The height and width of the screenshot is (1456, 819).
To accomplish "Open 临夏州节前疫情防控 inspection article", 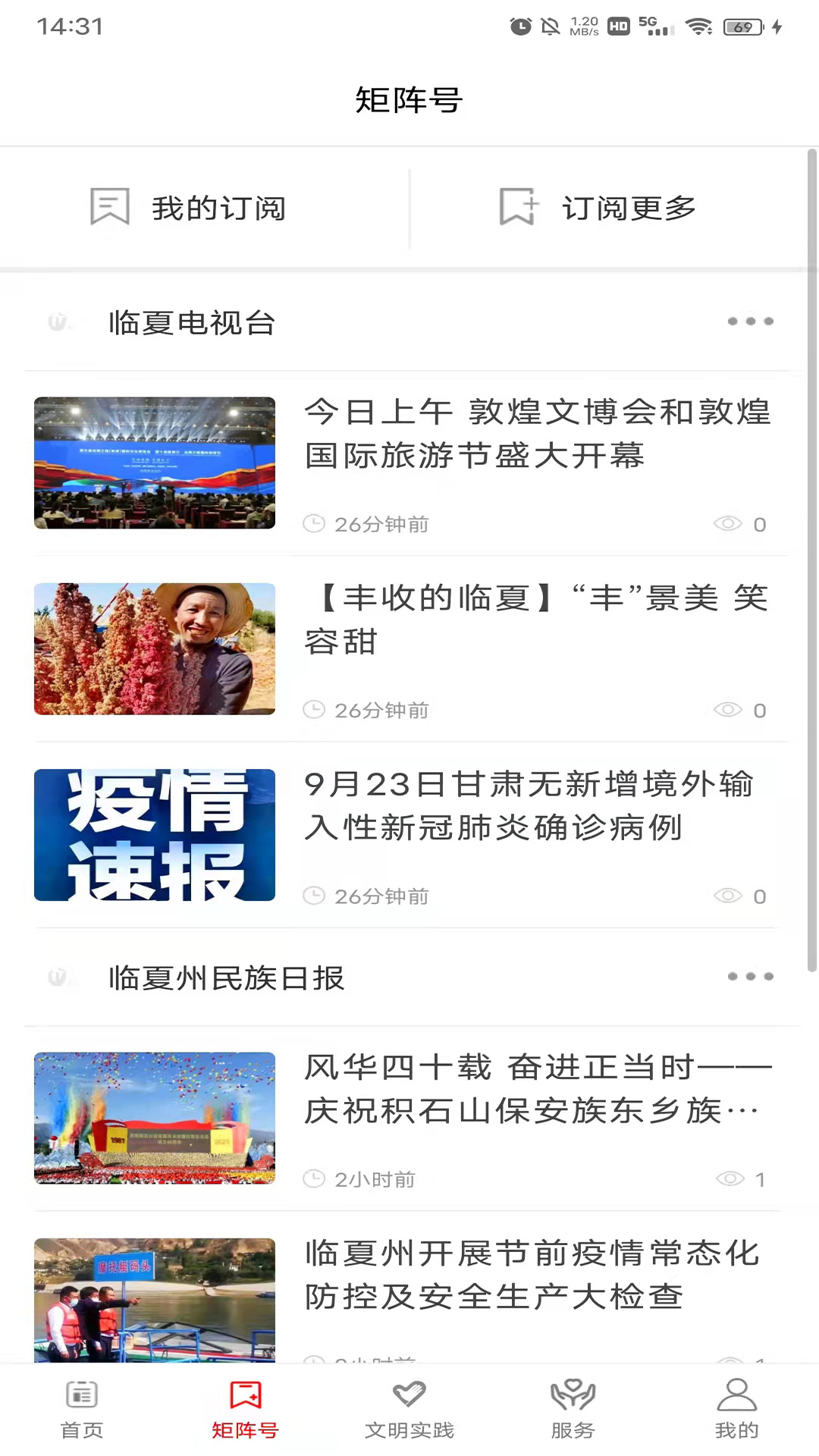I will click(x=531, y=1276).
